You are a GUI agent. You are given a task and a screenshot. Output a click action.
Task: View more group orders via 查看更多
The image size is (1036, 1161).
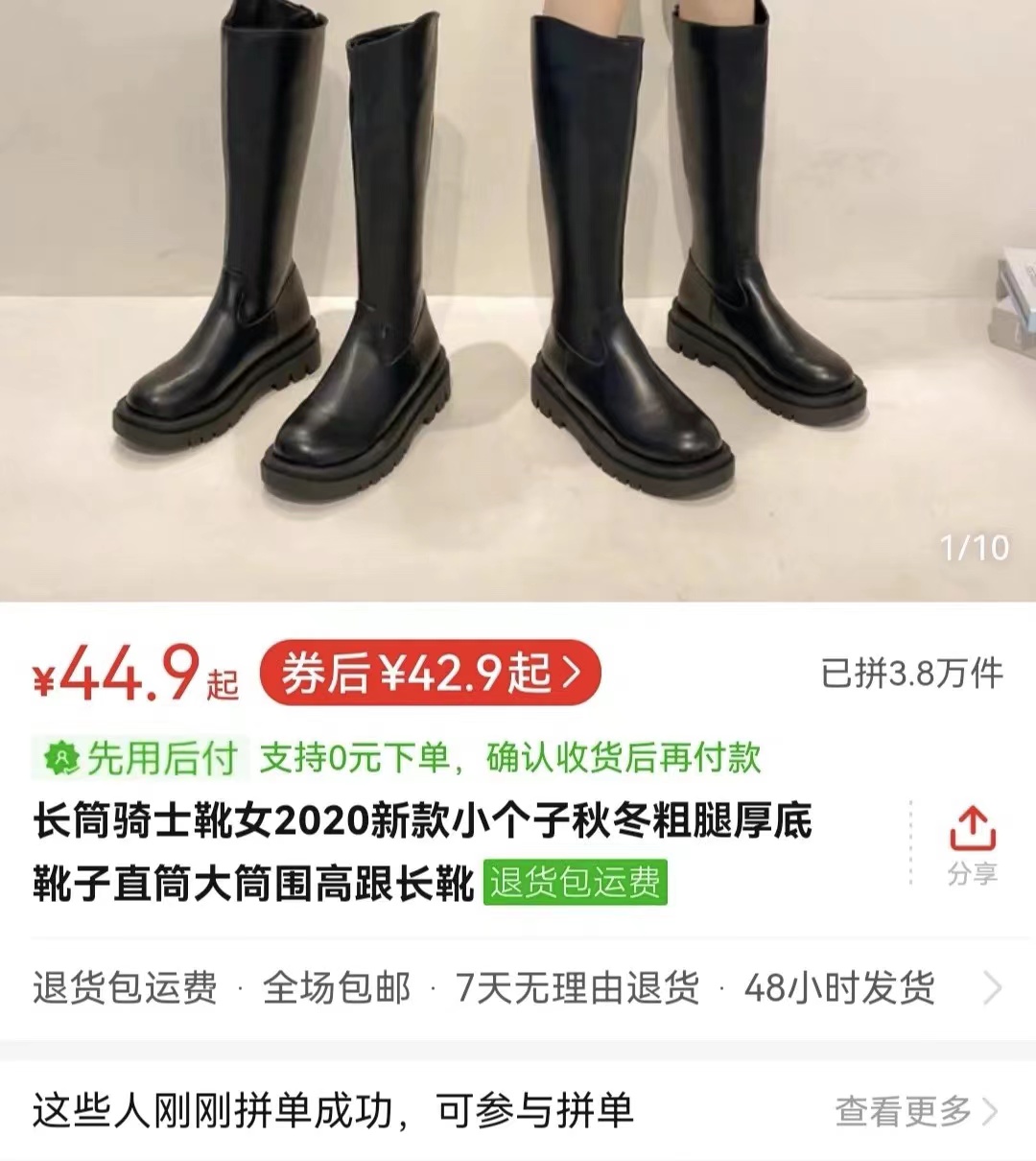(916, 1111)
